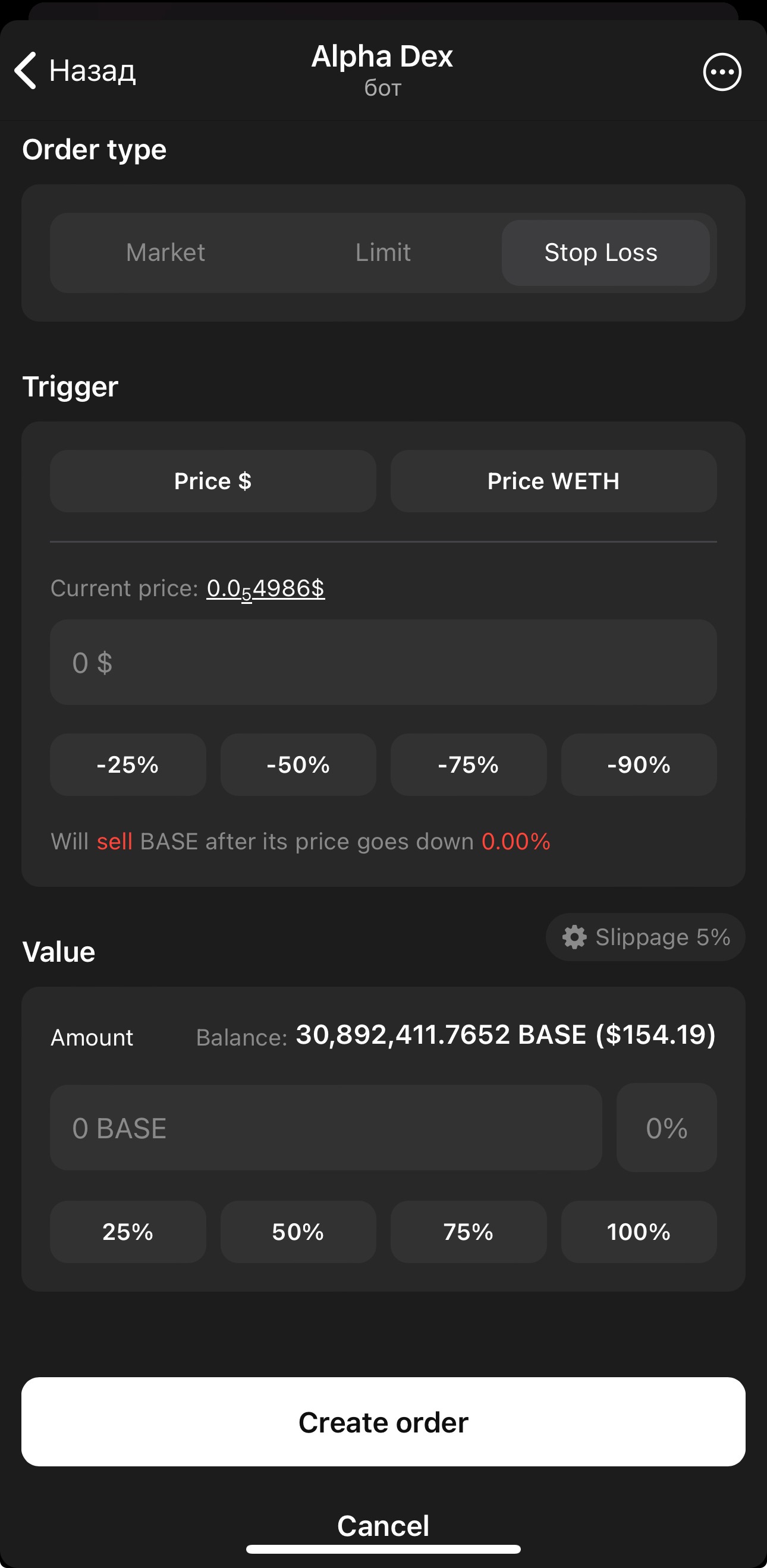Go back with the Назад button

pyautogui.click(x=75, y=71)
